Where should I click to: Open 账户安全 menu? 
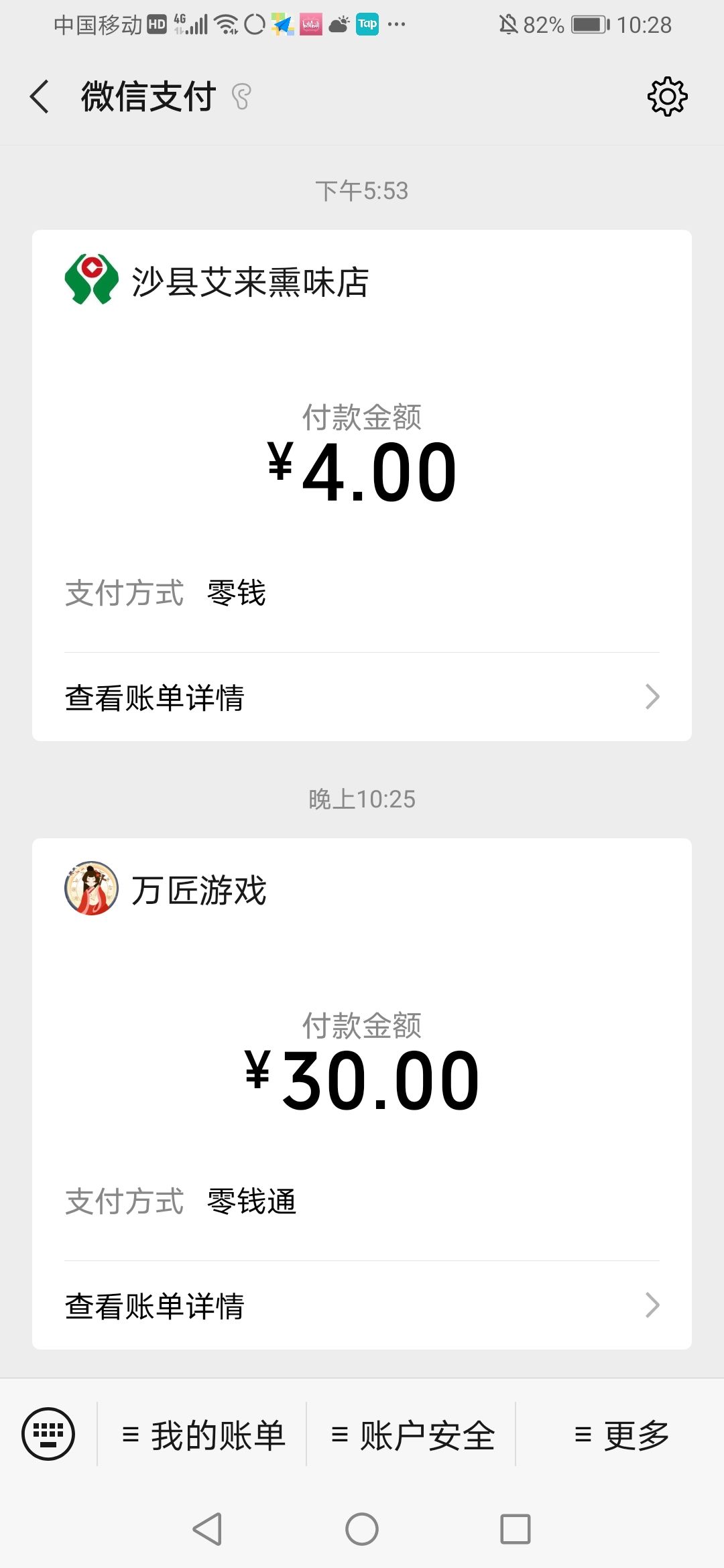(412, 1435)
